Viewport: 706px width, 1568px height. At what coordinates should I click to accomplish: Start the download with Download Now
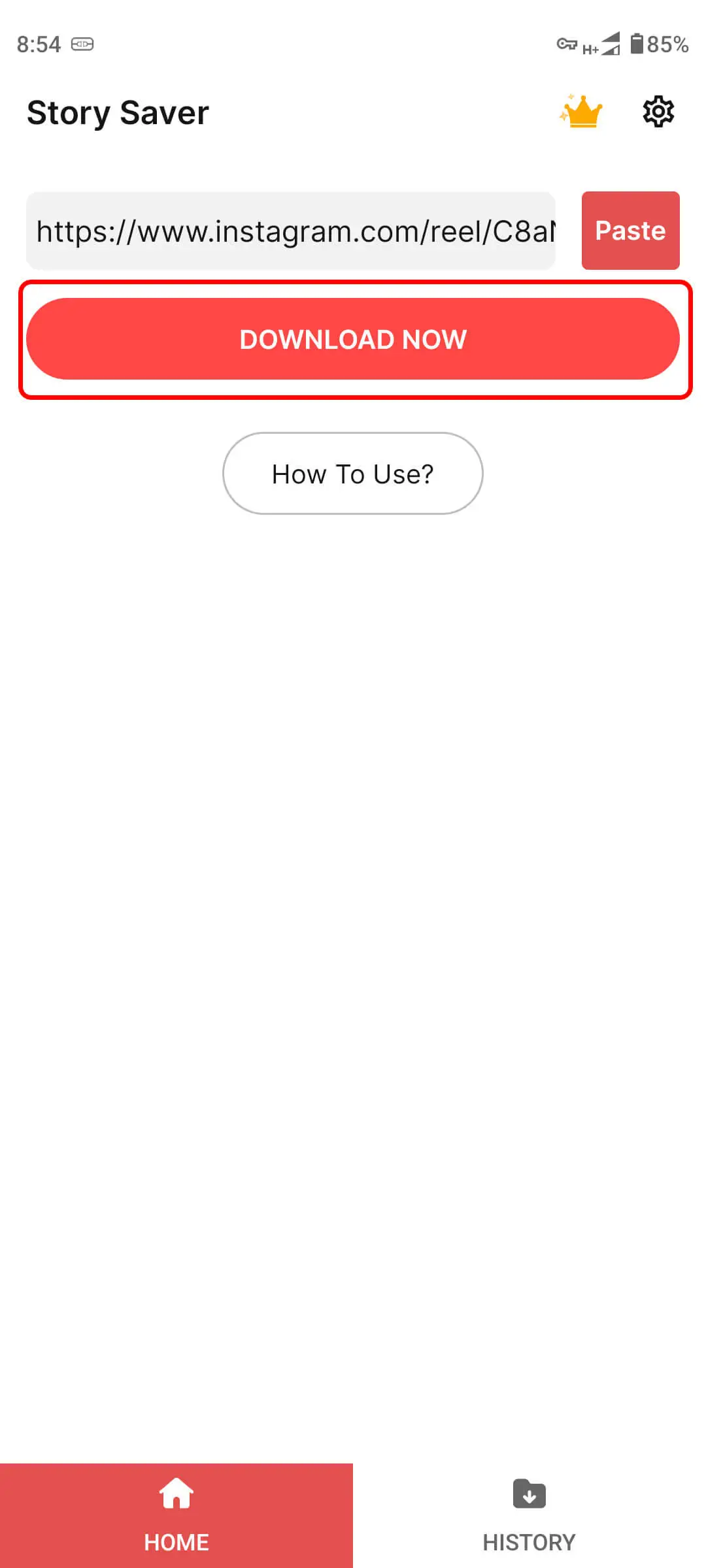[353, 339]
